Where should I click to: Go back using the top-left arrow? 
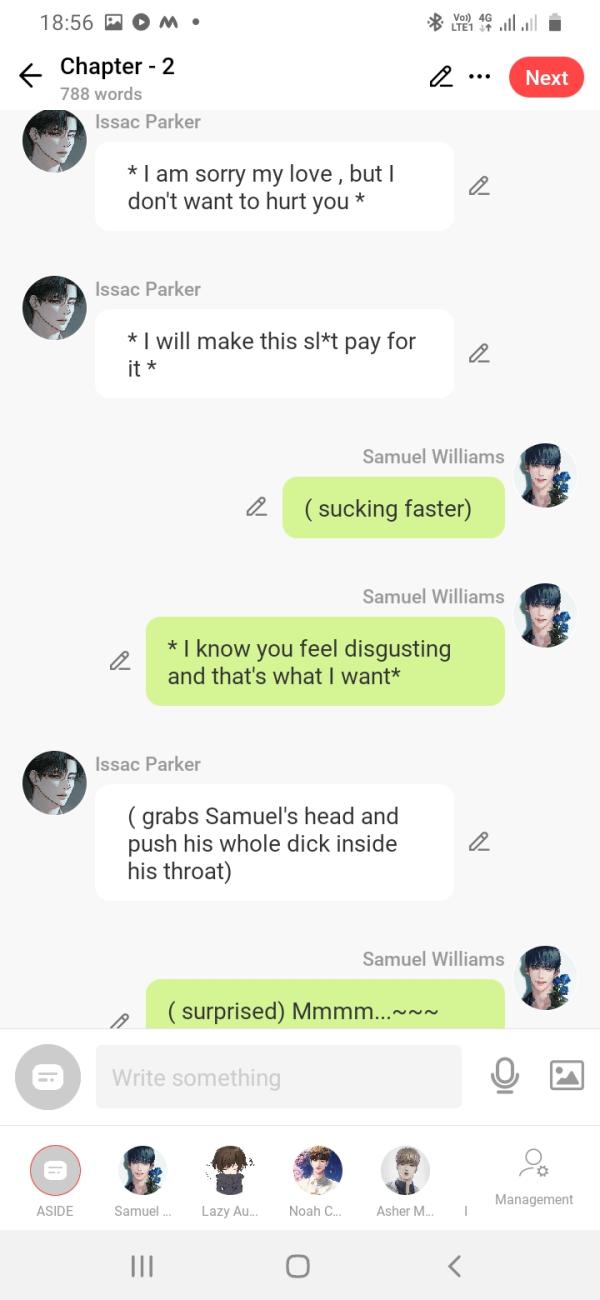(x=31, y=77)
